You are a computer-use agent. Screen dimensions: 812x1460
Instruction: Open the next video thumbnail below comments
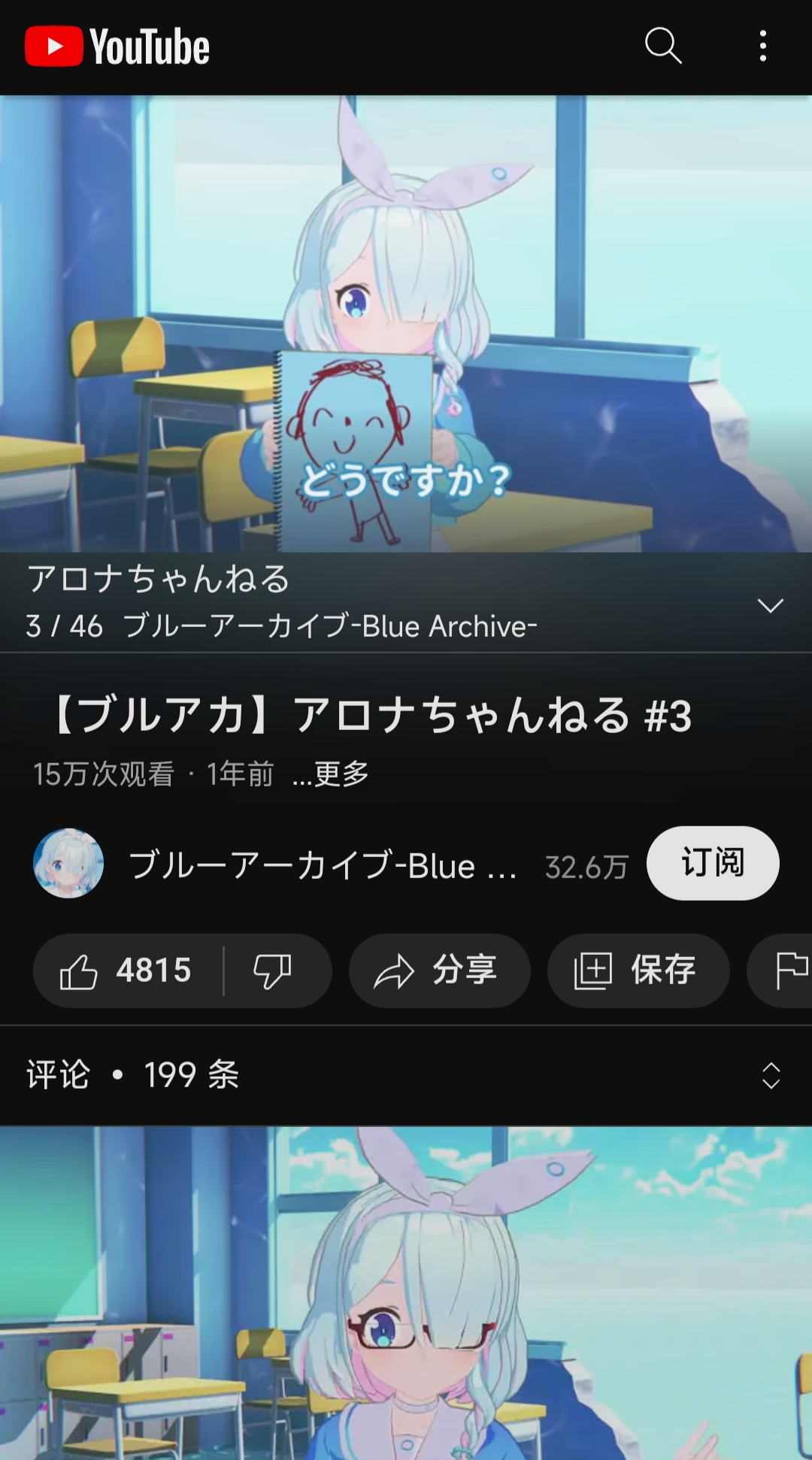406,1293
